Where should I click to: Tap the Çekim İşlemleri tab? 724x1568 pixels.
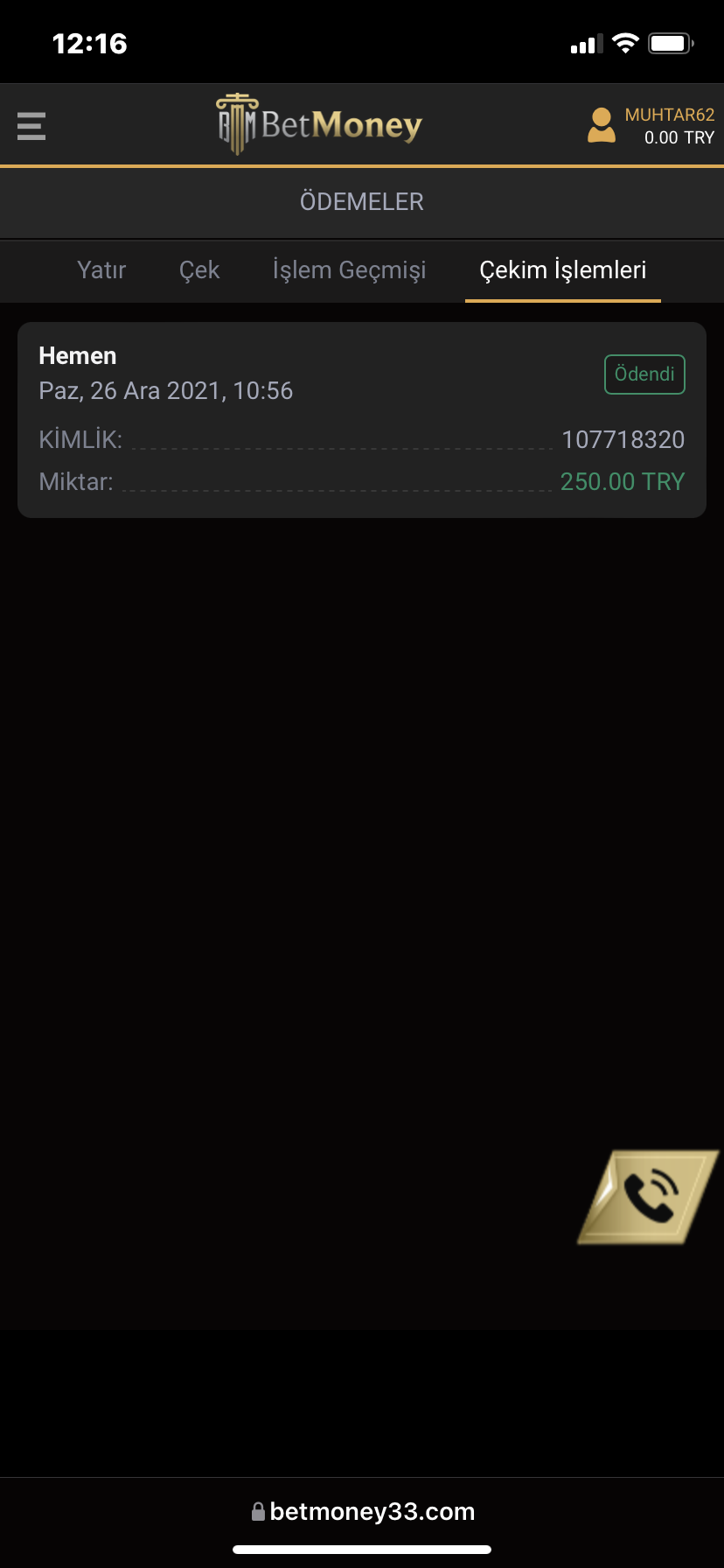pos(562,270)
